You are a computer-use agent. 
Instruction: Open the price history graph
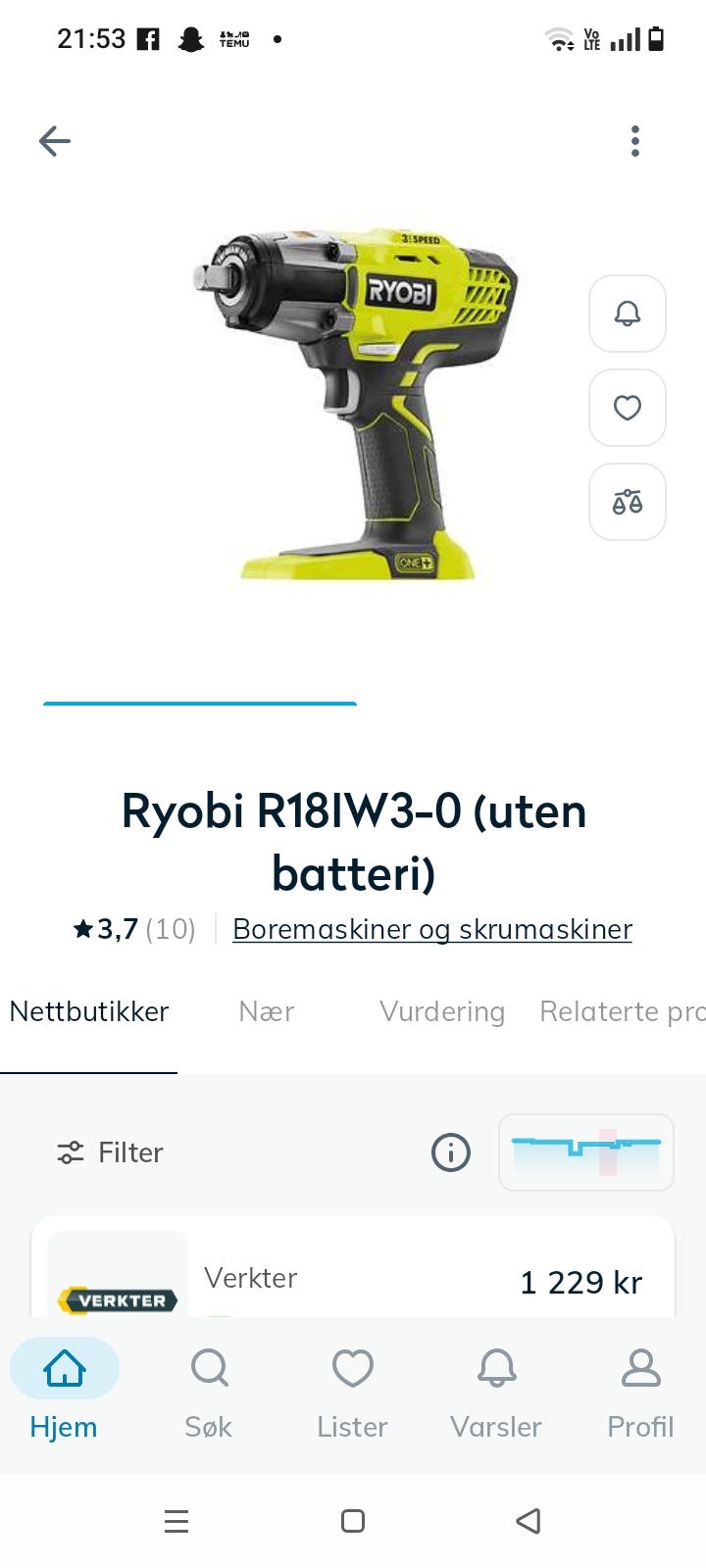(586, 1152)
